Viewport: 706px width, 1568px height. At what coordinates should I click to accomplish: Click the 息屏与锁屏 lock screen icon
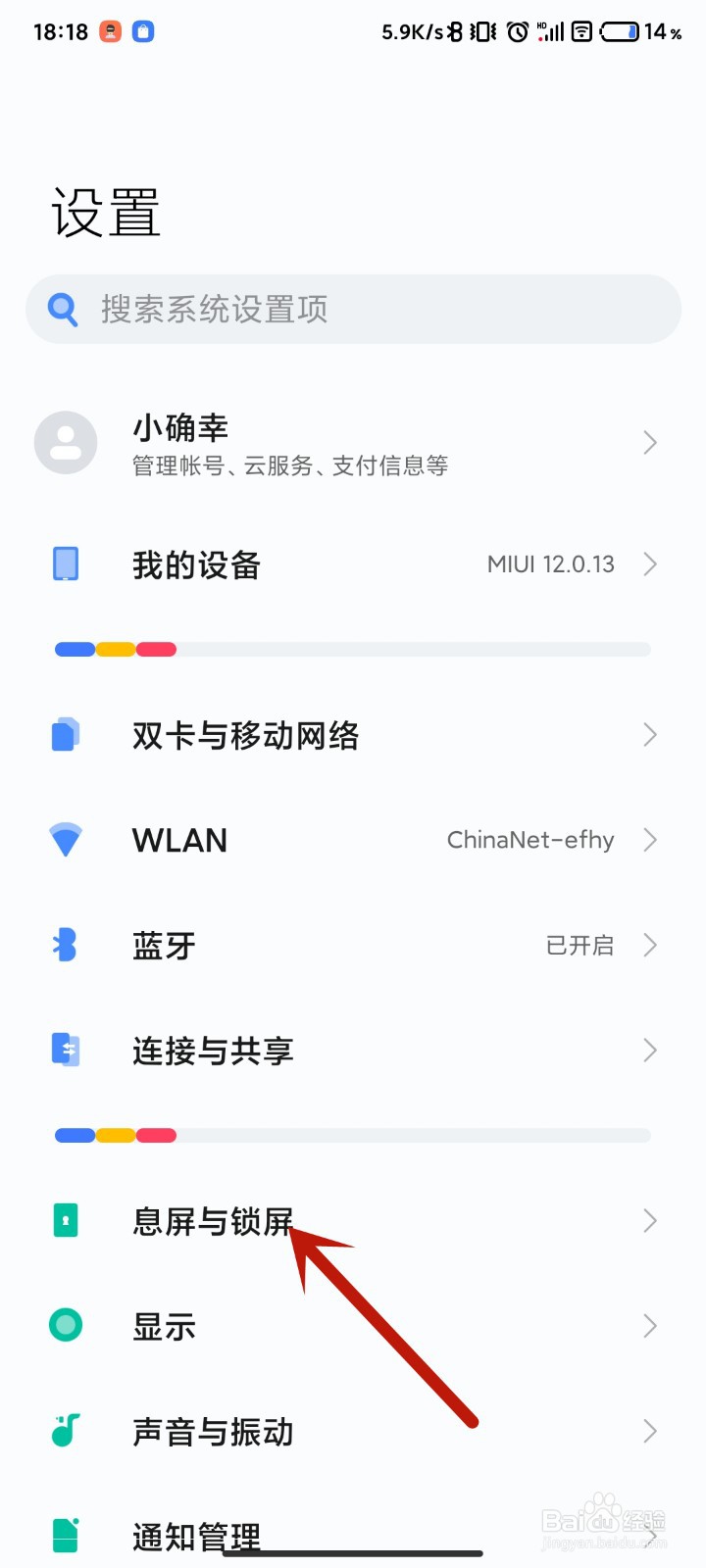click(65, 1220)
